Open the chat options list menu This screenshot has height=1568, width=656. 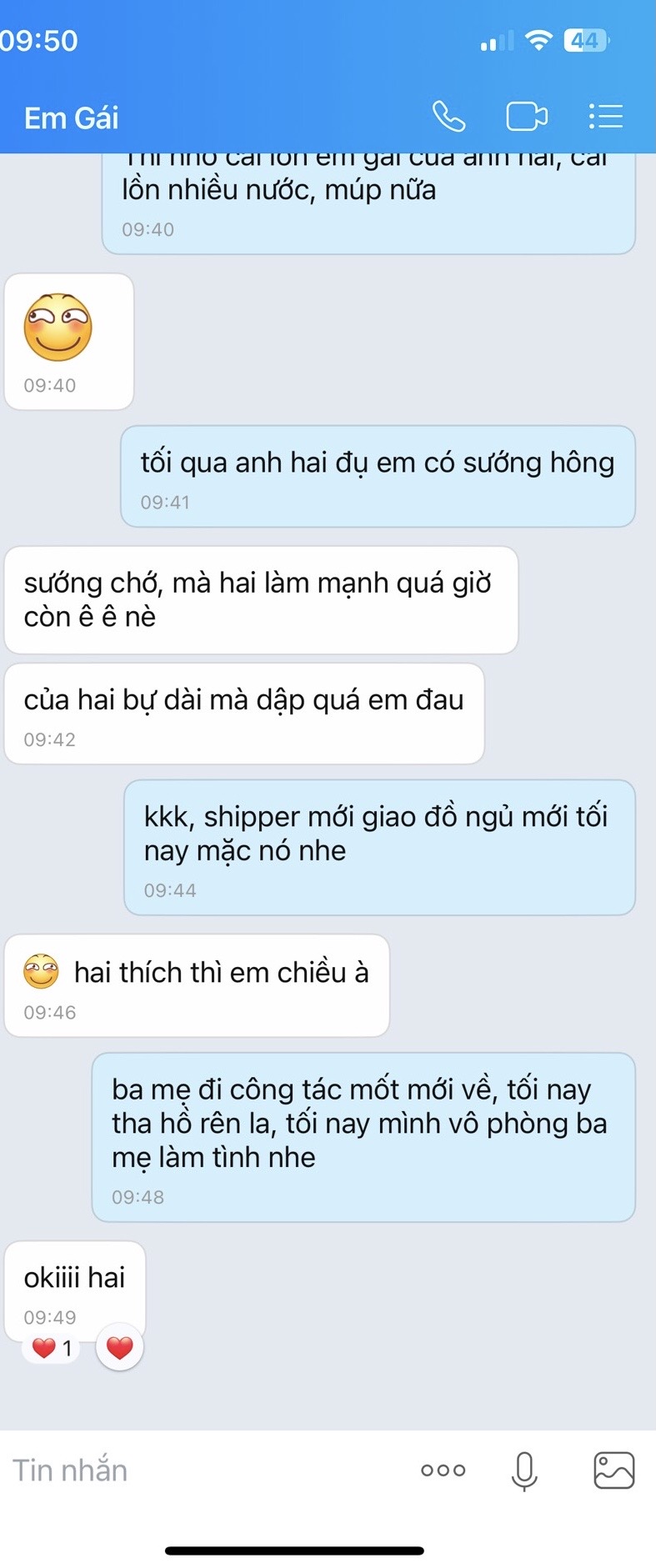pyautogui.click(x=605, y=117)
